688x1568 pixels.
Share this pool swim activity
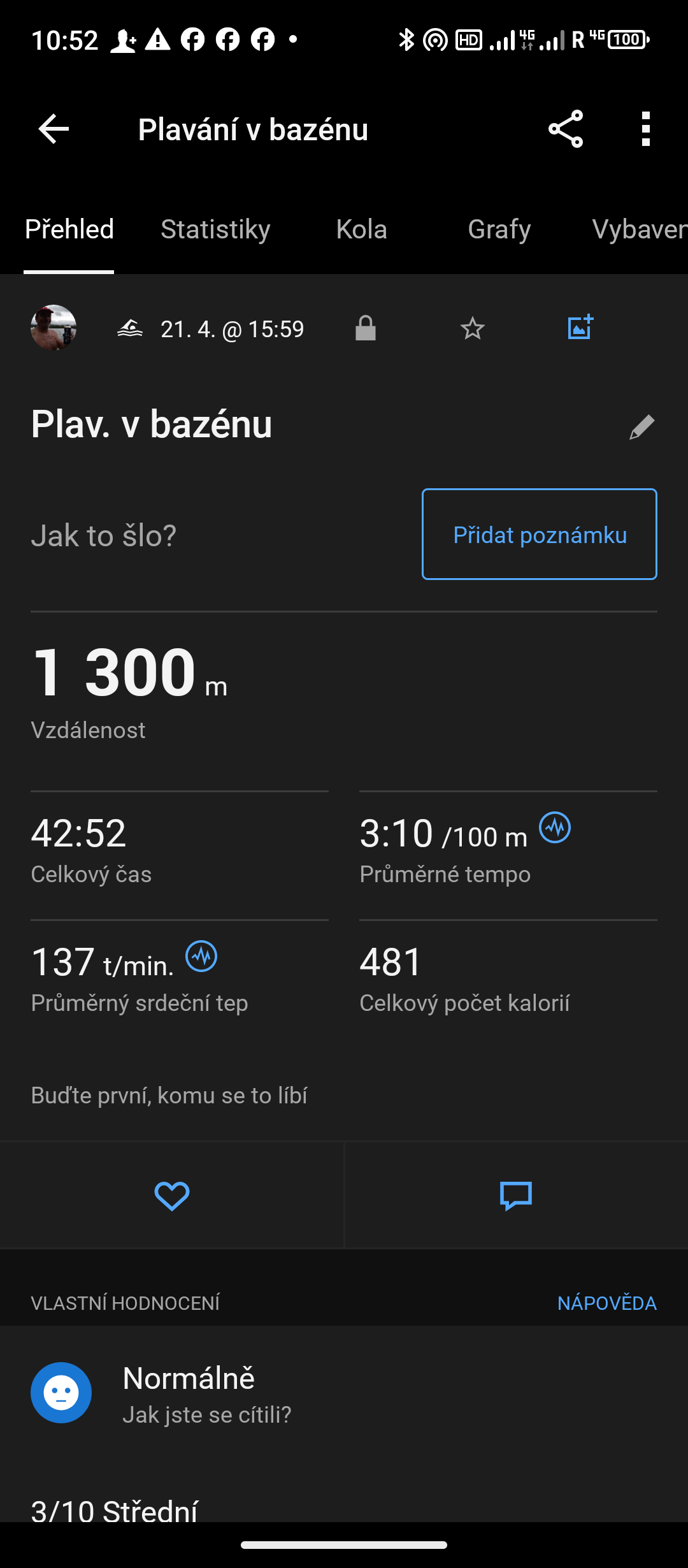pyautogui.click(x=566, y=129)
